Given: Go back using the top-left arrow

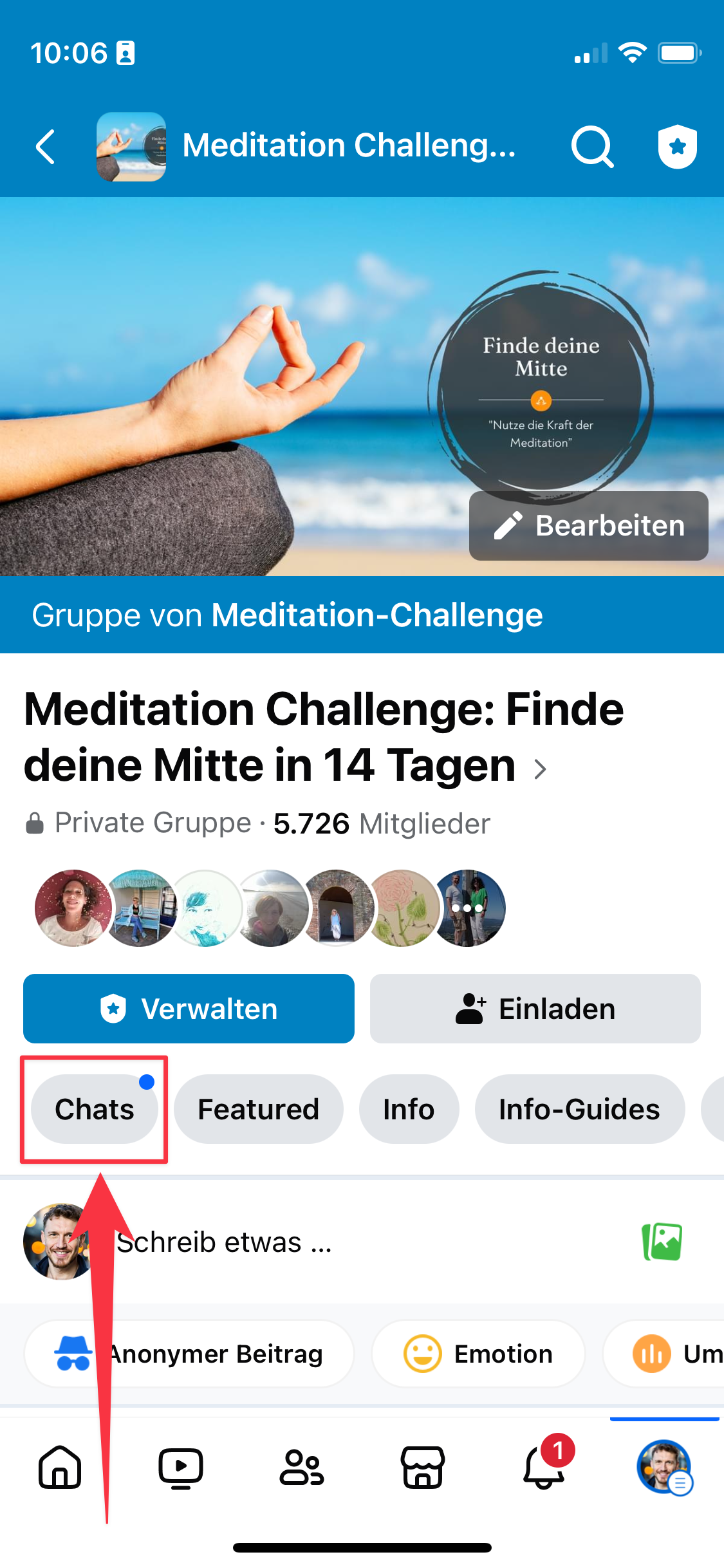Looking at the screenshot, I should (x=46, y=147).
